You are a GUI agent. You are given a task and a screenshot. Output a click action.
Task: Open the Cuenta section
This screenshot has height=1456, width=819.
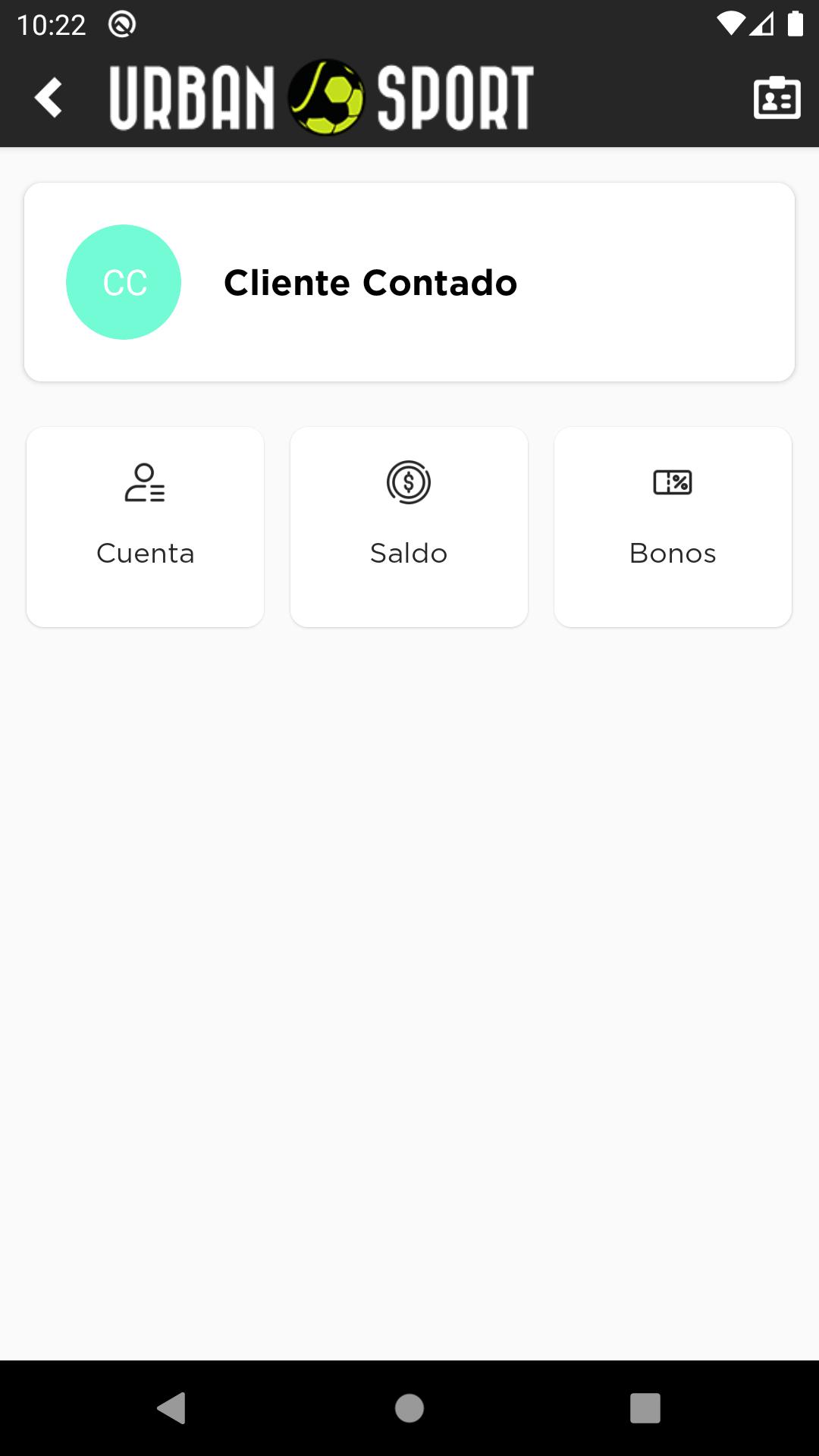(146, 527)
